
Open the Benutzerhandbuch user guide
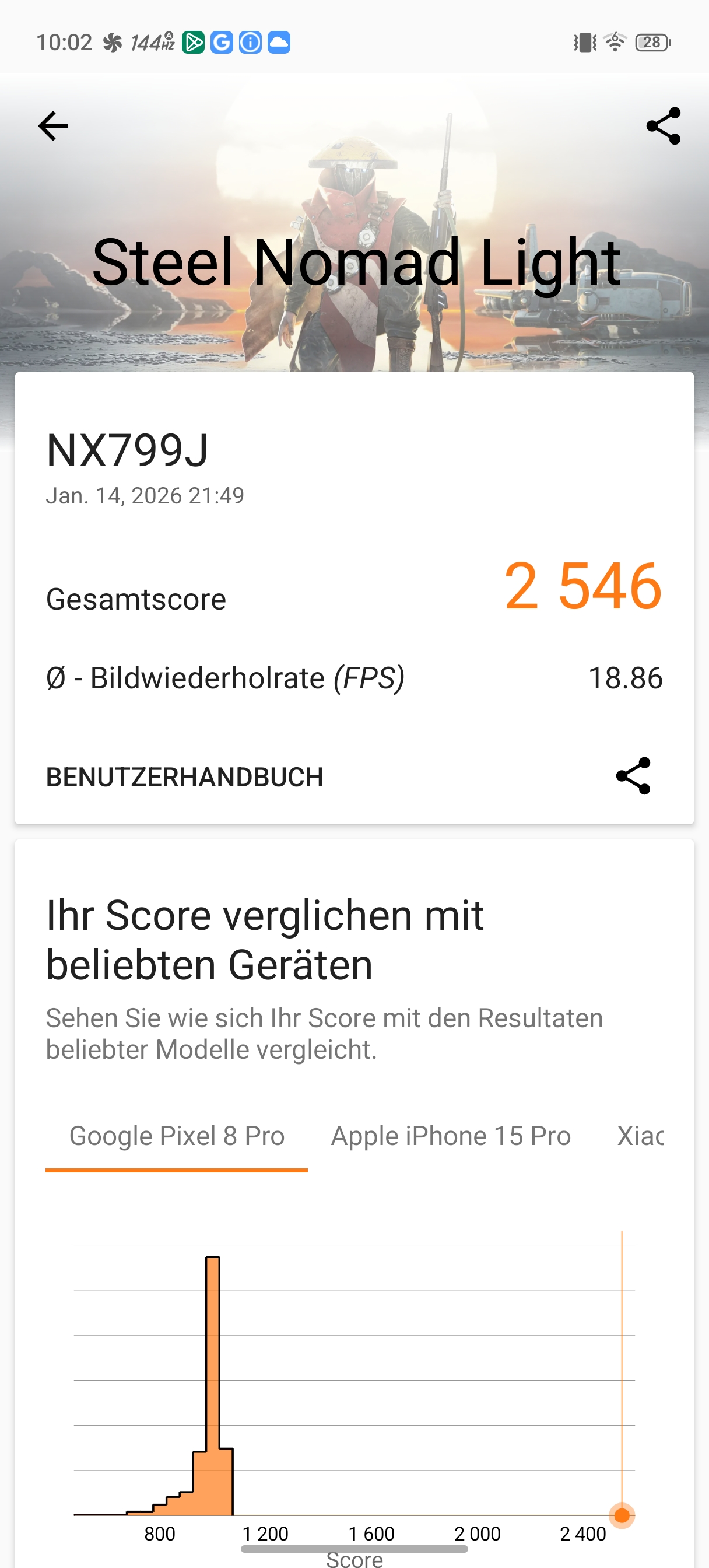184,776
